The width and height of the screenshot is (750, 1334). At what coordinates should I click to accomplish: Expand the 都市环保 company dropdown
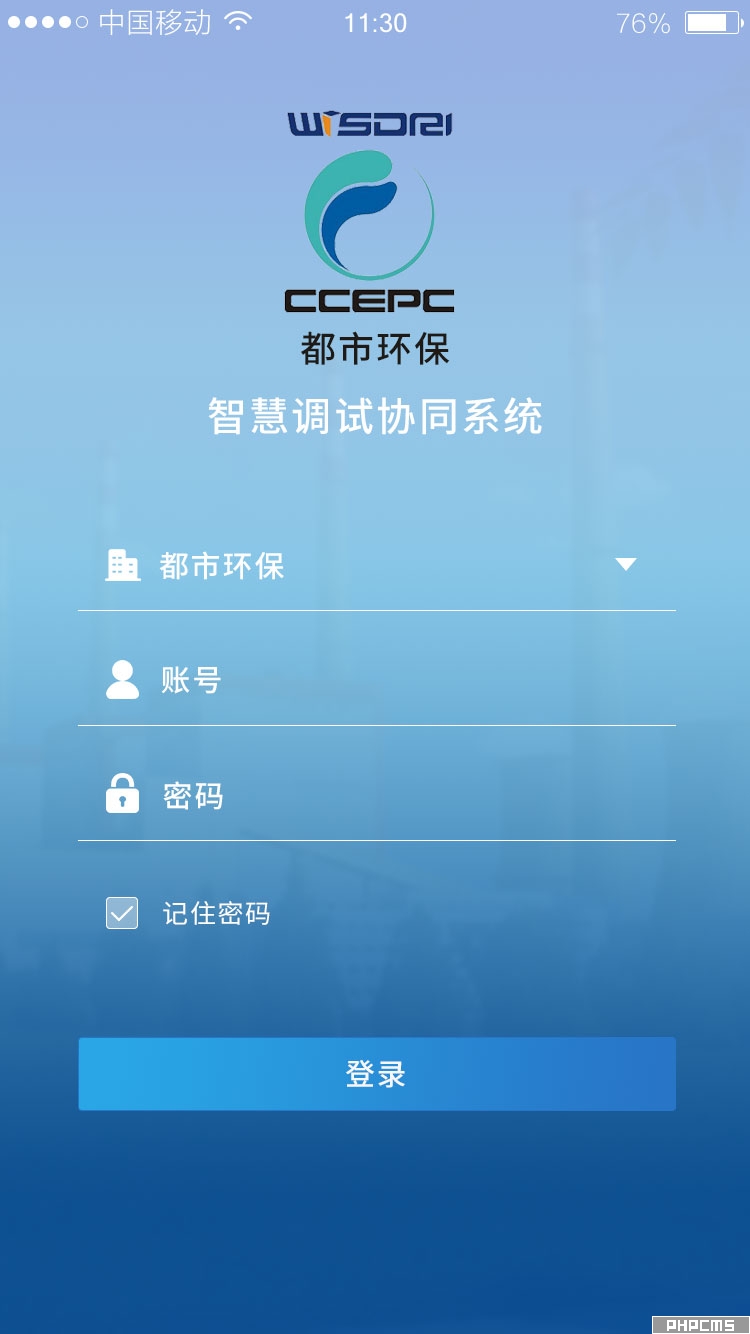tap(625, 565)
